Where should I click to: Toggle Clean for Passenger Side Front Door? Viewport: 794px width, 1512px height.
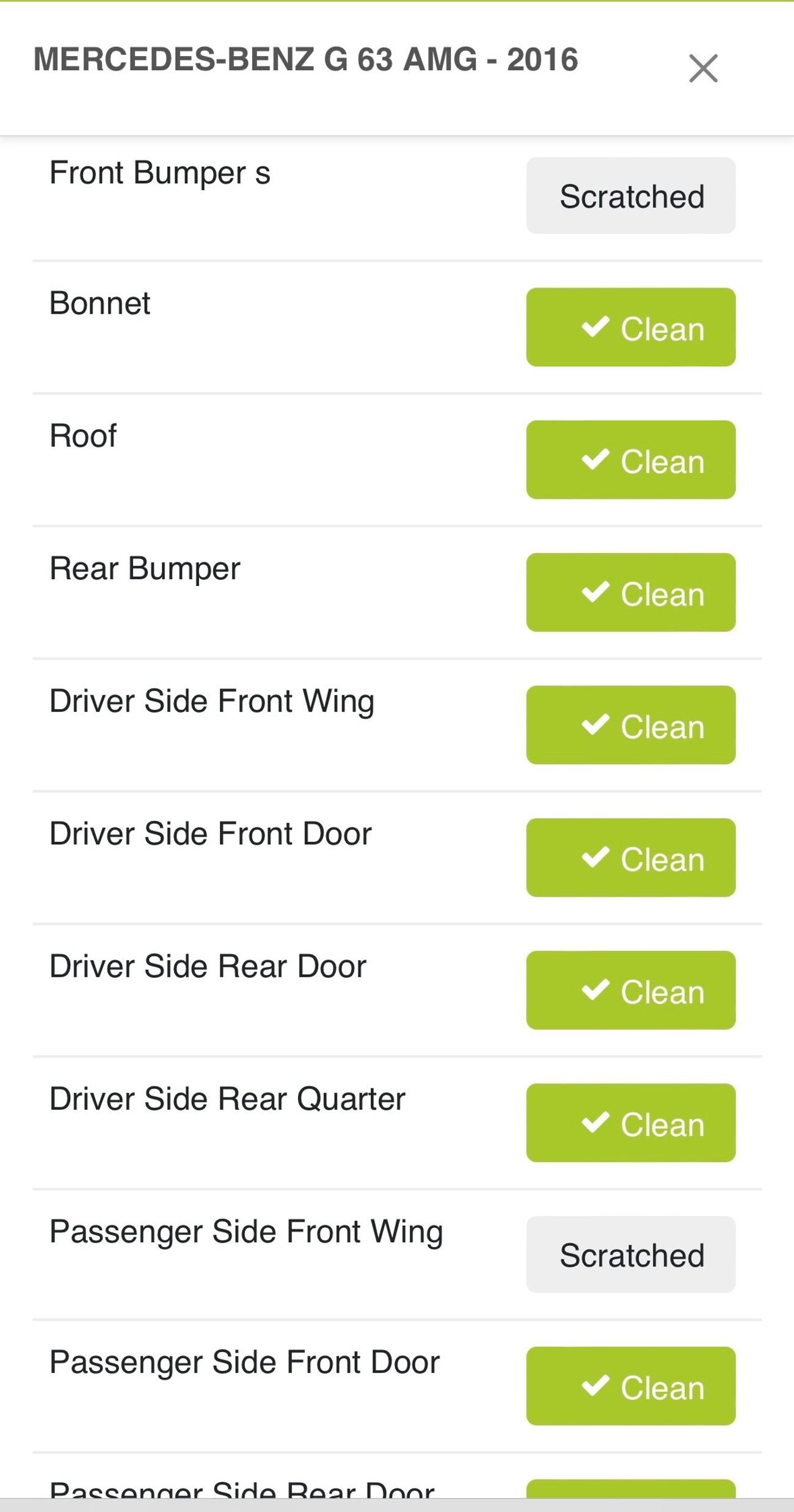pos(631,1386)
